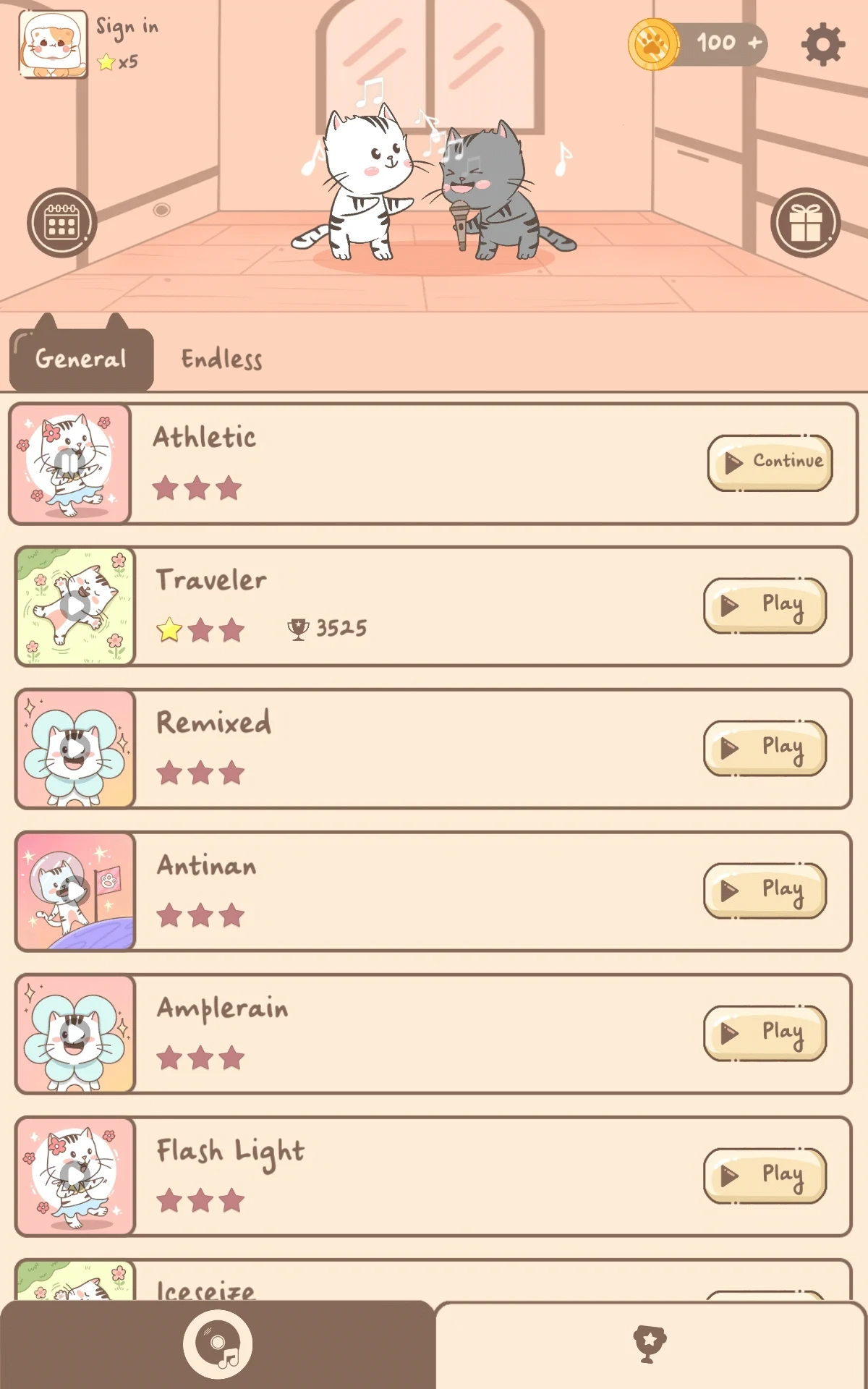Preview the Traveler song thumbnail
The width and height of the screenshot is (868, 1389).
point(75,606)
